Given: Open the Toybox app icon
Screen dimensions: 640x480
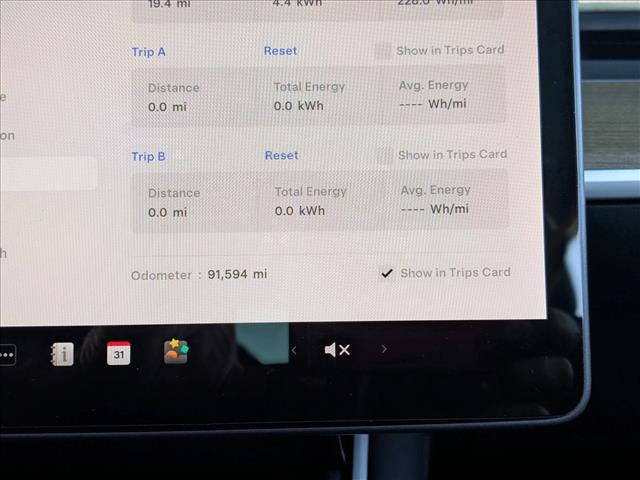Looking at the screenshot, I should (x=176, y=352).
